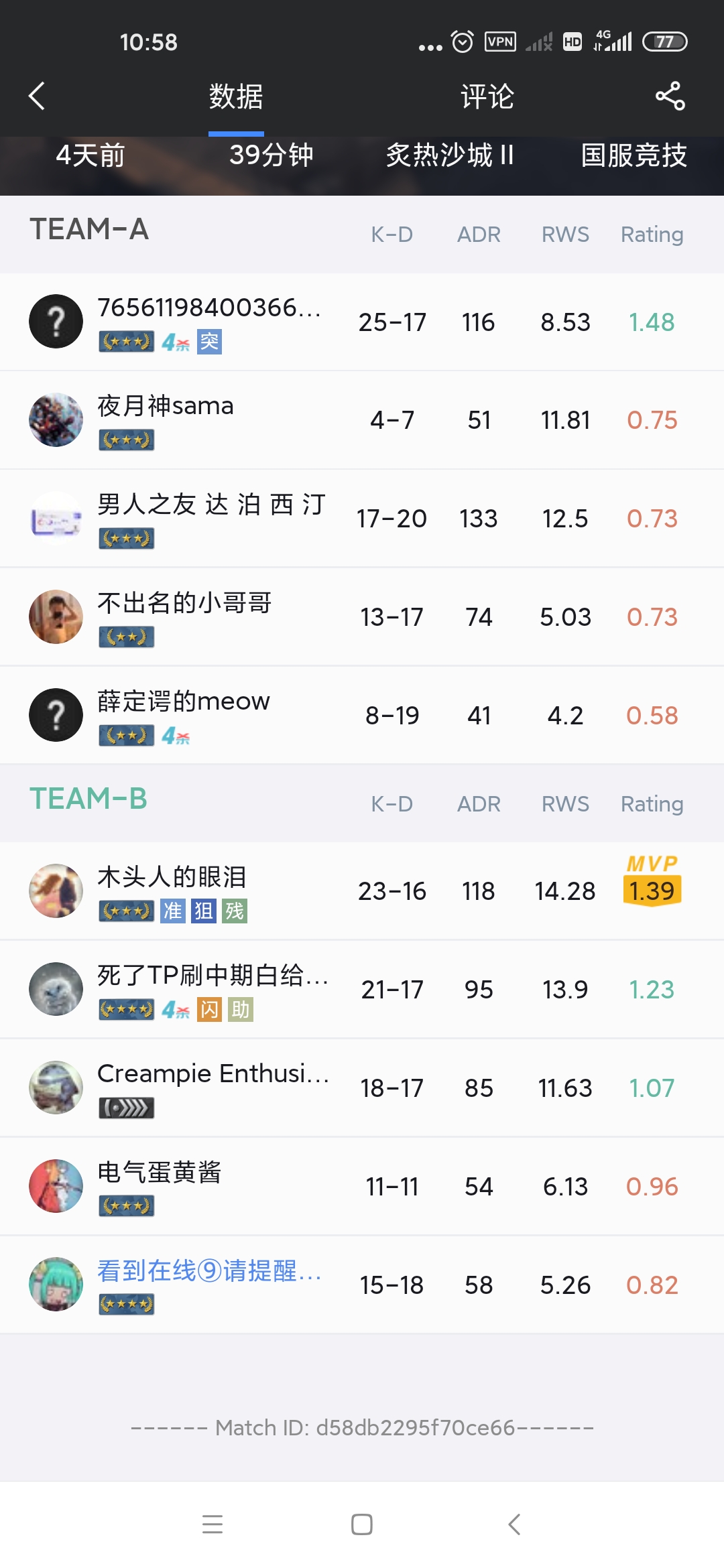Tap the battery indicator showing 77
Viewport: 724px width, 1568px height.
click(x=666, y=42)
